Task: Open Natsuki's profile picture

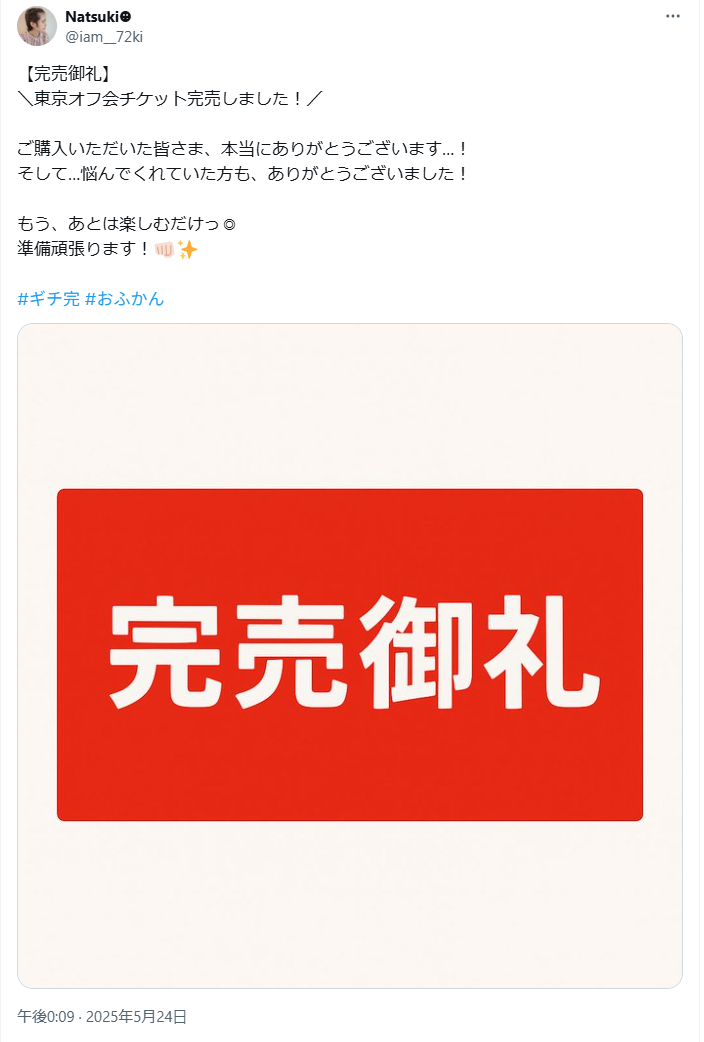Action: (37, 26)
